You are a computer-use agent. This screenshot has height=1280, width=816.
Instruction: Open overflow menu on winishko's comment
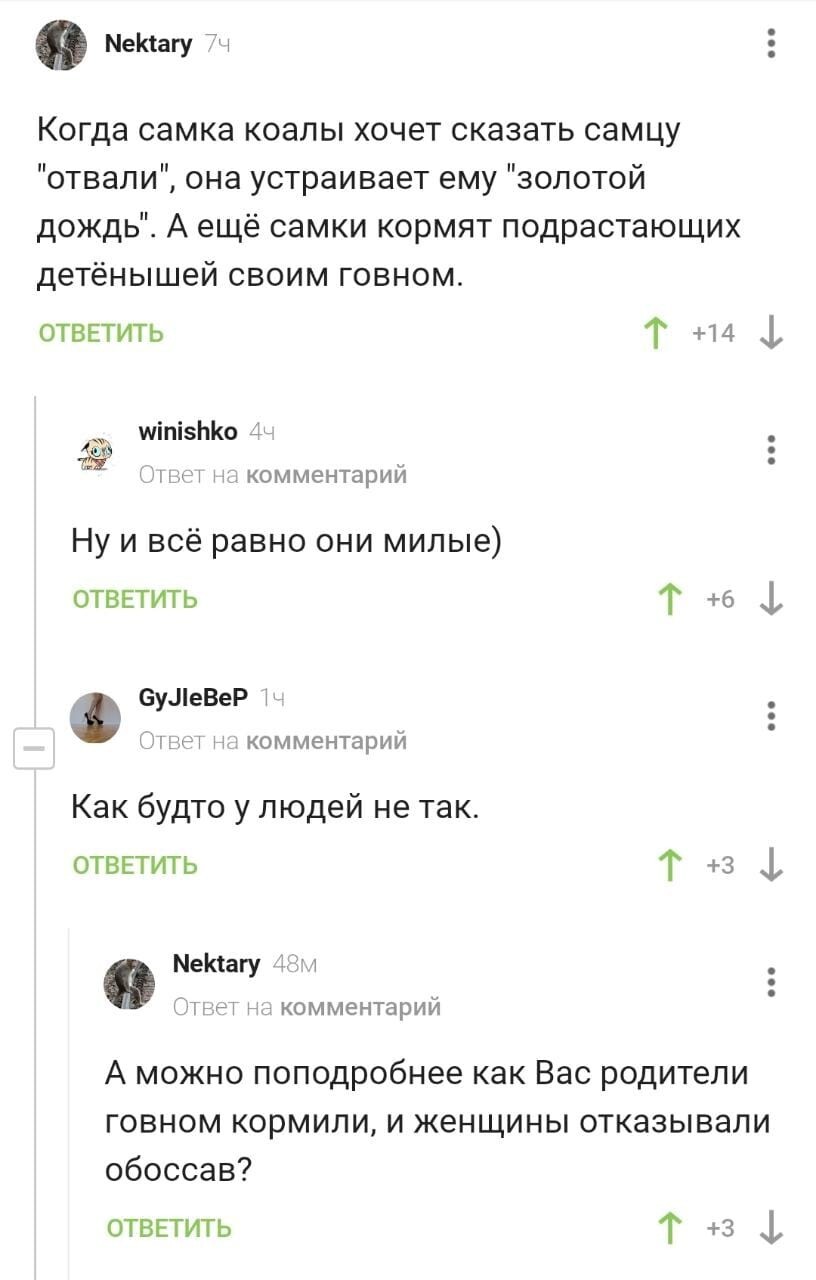click(x=770, y=451)
